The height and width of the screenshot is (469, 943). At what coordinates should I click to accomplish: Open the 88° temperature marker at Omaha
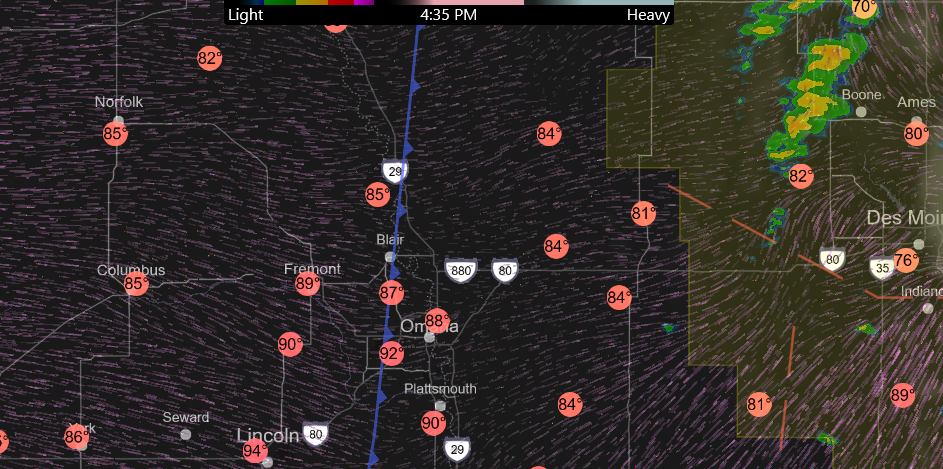[x=436, y=321]
